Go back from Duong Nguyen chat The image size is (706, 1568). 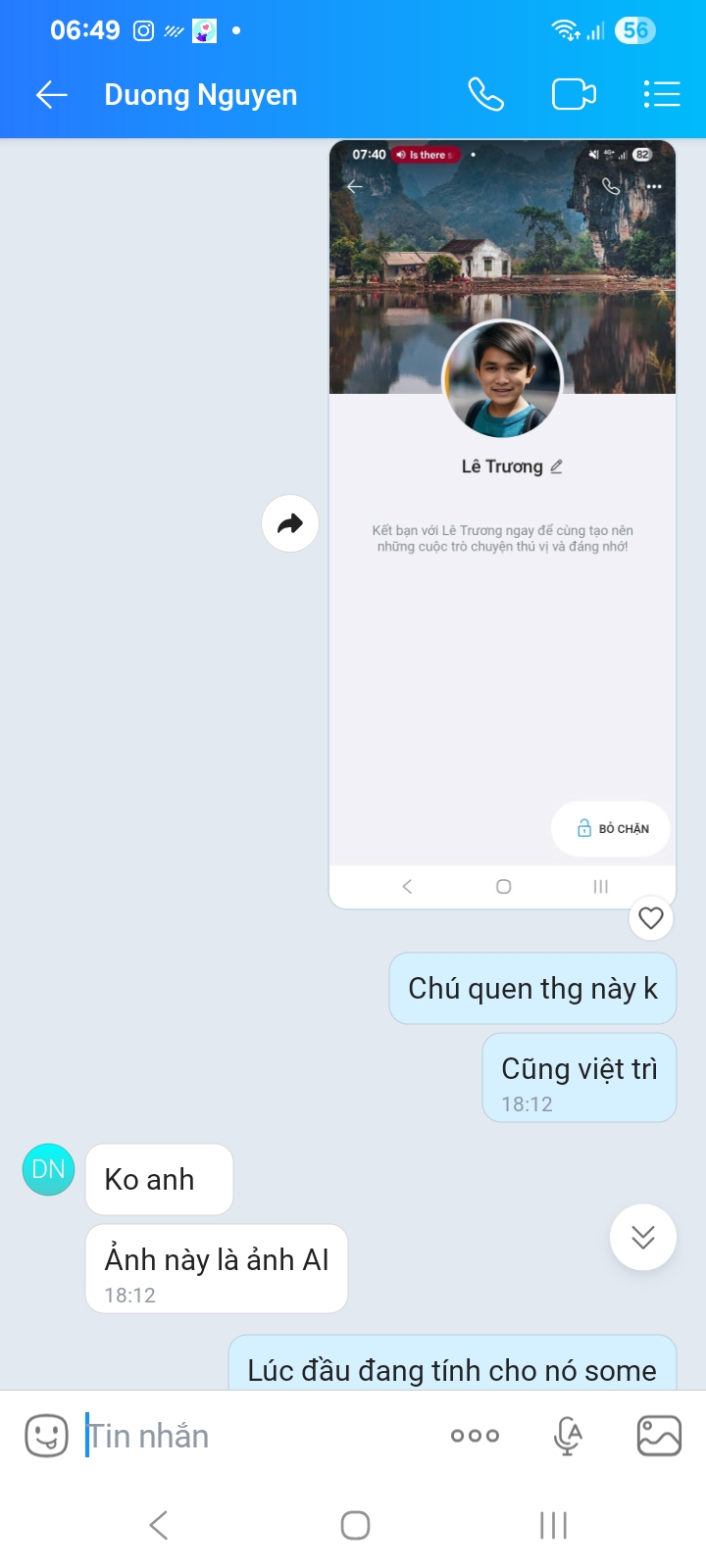coord(52,94)
